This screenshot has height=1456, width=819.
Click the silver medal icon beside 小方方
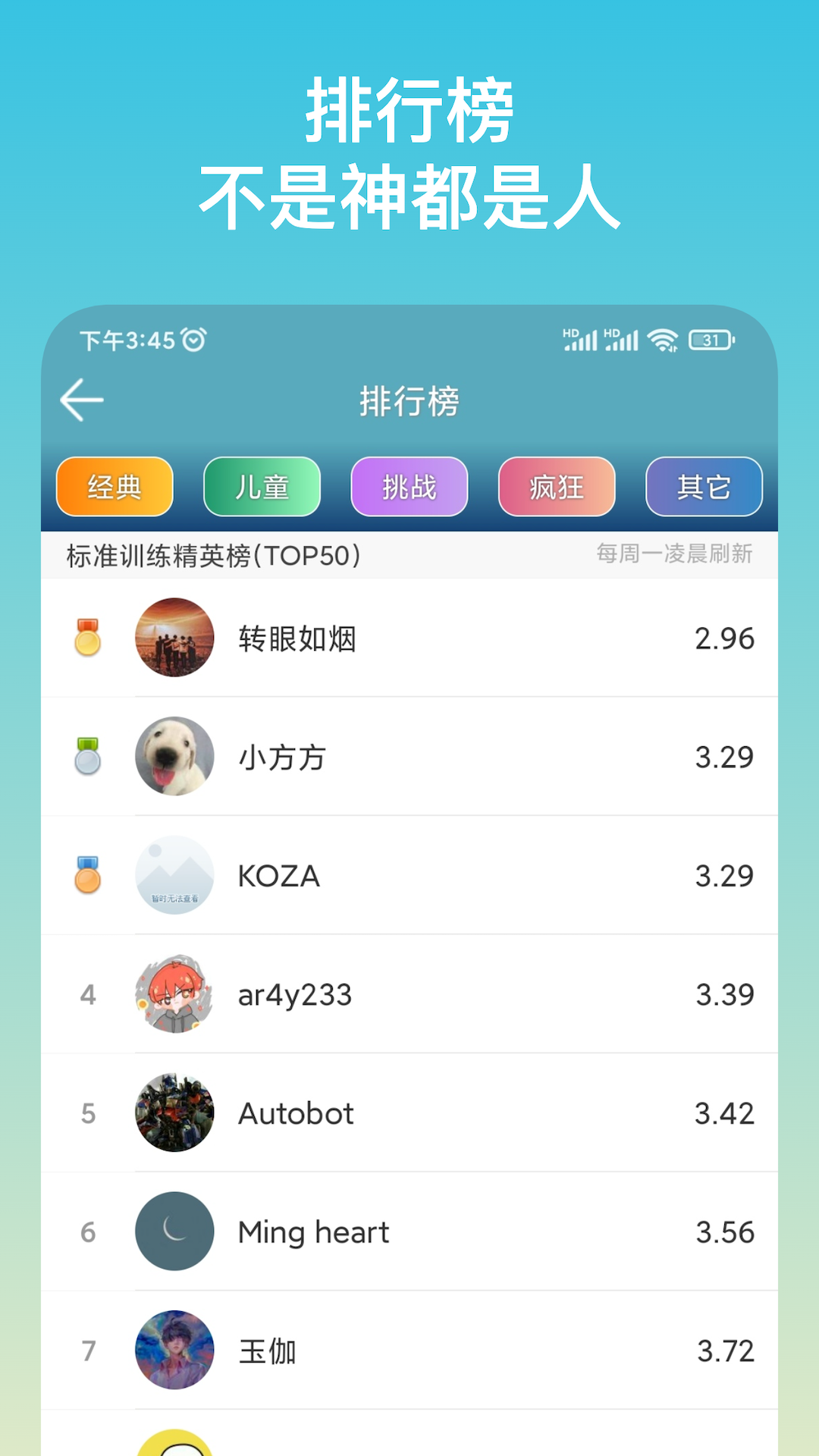pyautogui.click(x=86, y=756)
